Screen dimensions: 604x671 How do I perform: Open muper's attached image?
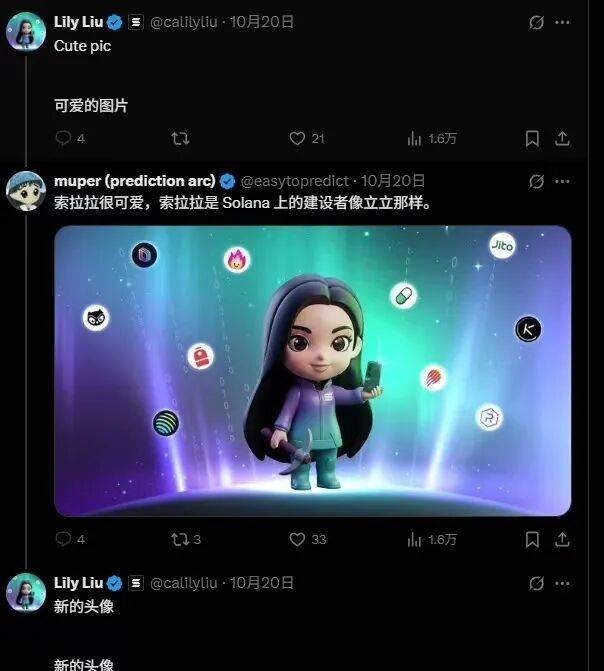(312, 370)
